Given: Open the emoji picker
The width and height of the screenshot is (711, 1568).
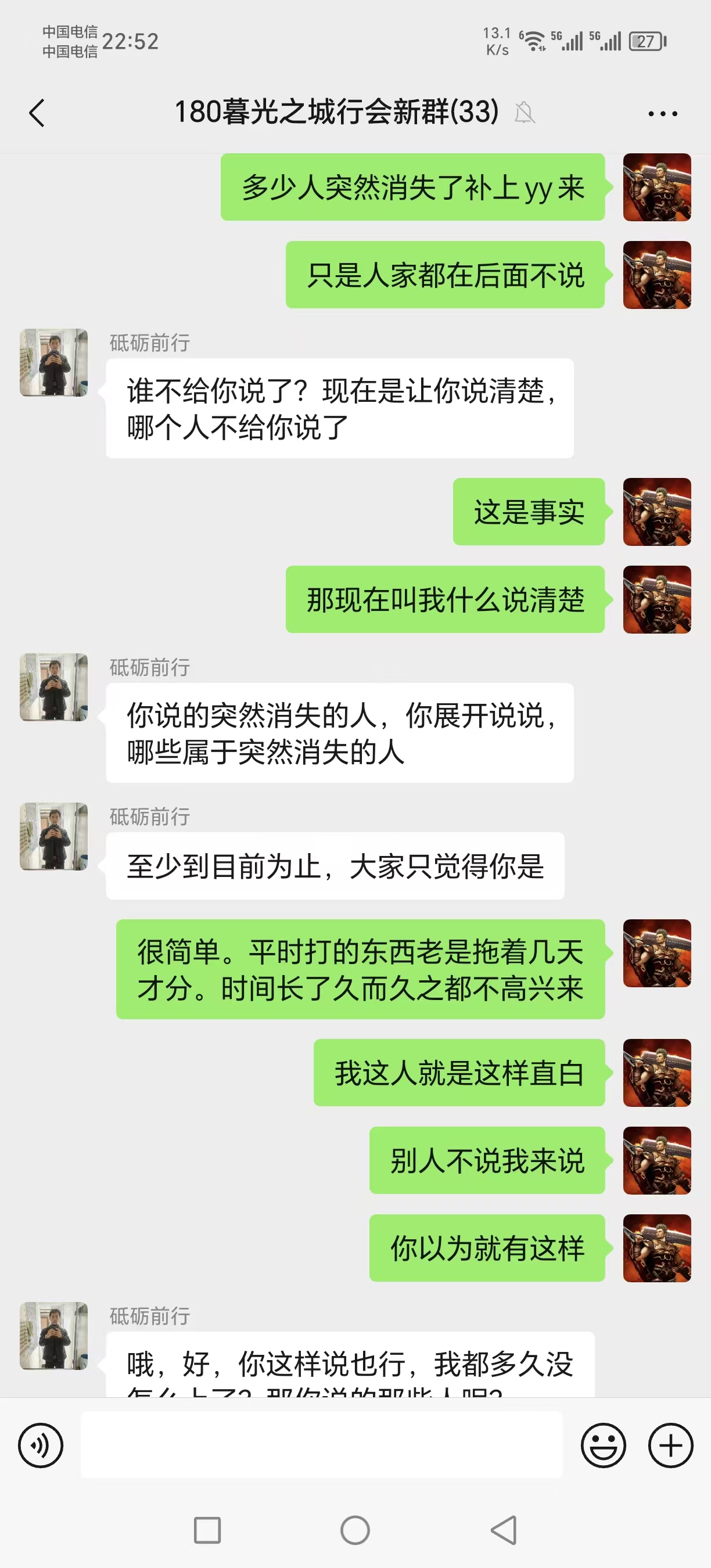Looking at the screenshot, I should click(602, 1445).
